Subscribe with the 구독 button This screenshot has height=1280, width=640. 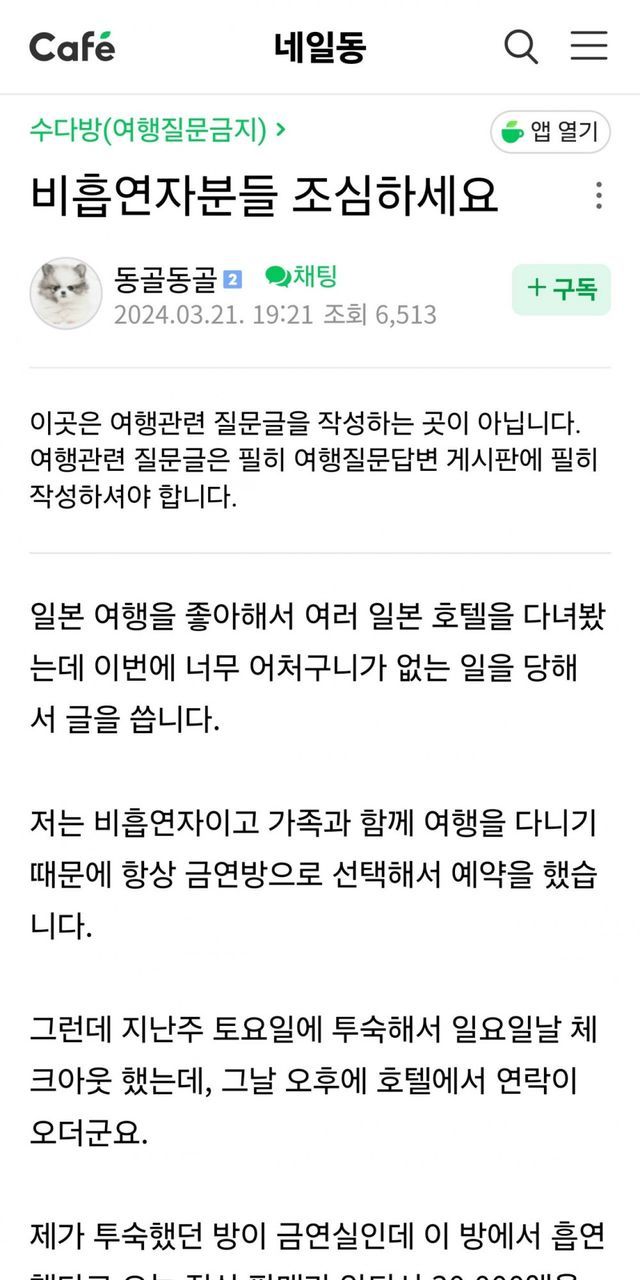pyautogui.click(x=561, y=289)
